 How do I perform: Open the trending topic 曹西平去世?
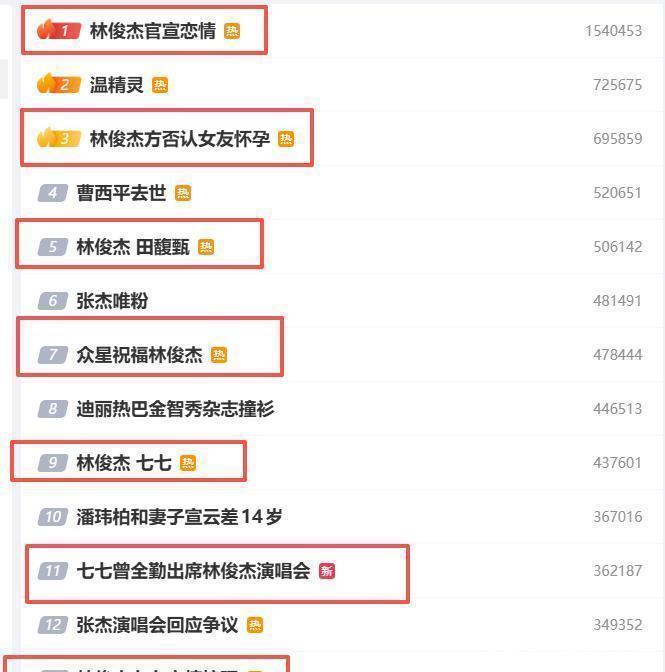[121, 193]
